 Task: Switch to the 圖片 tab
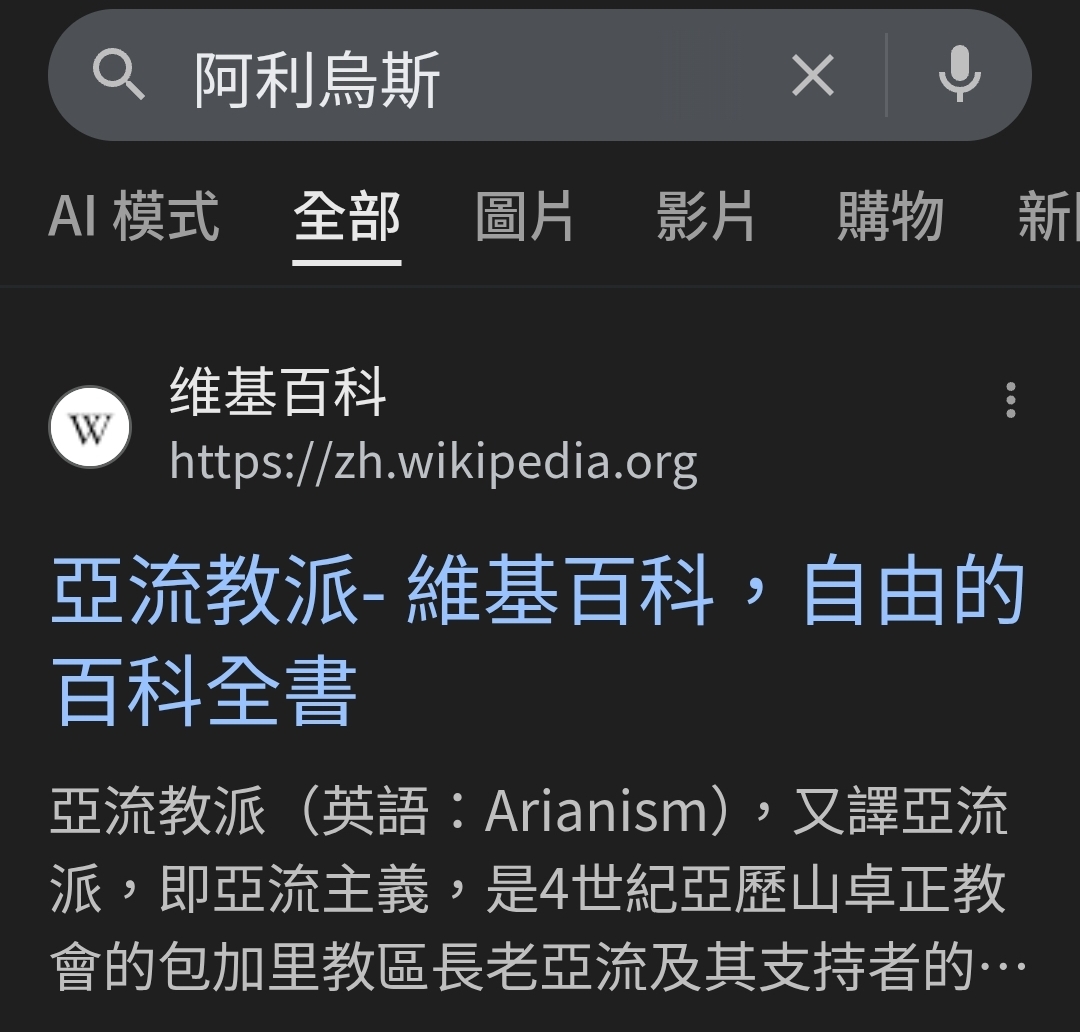[x=525, y=217]
